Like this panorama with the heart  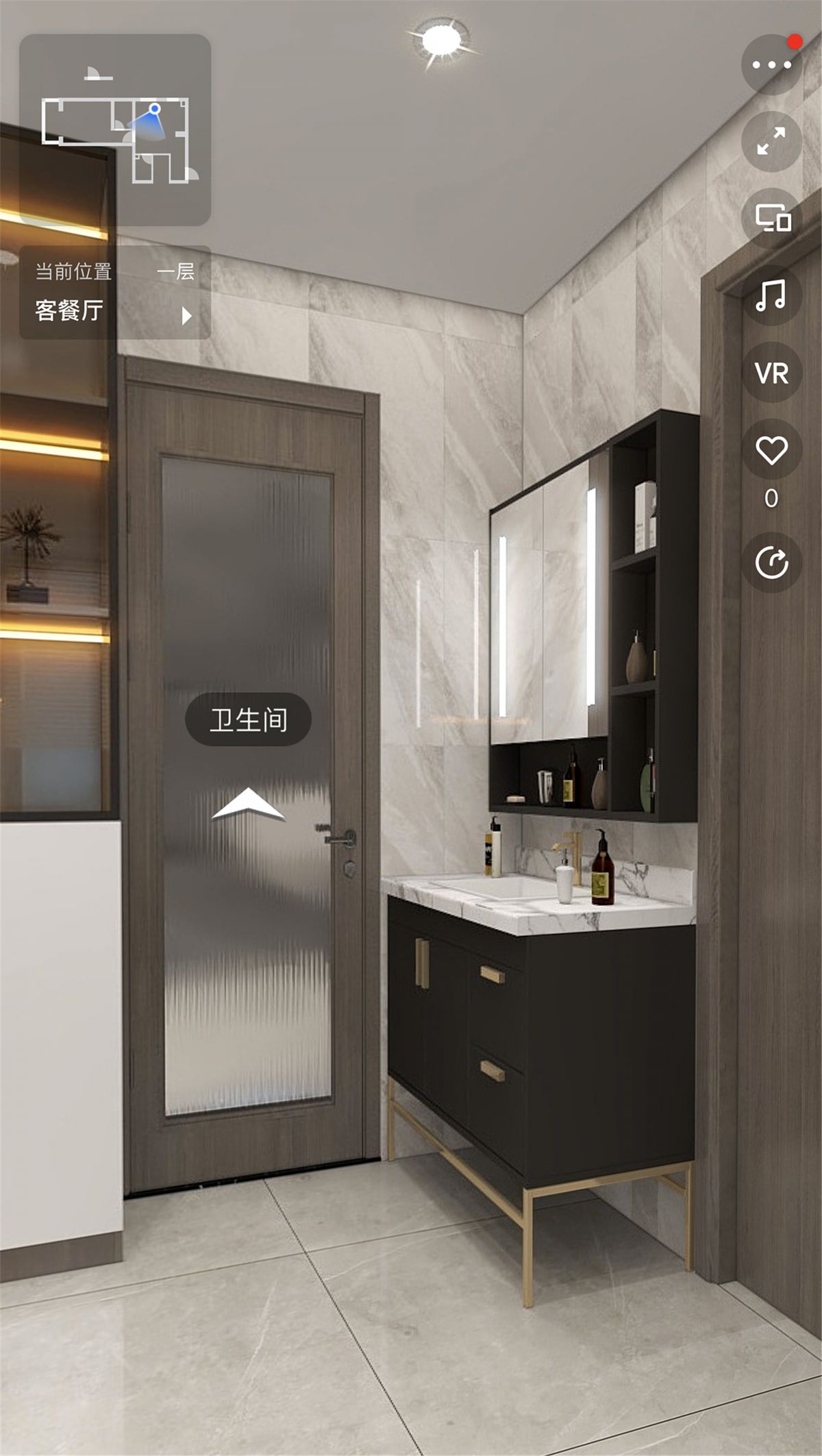(x=771, y=450)
